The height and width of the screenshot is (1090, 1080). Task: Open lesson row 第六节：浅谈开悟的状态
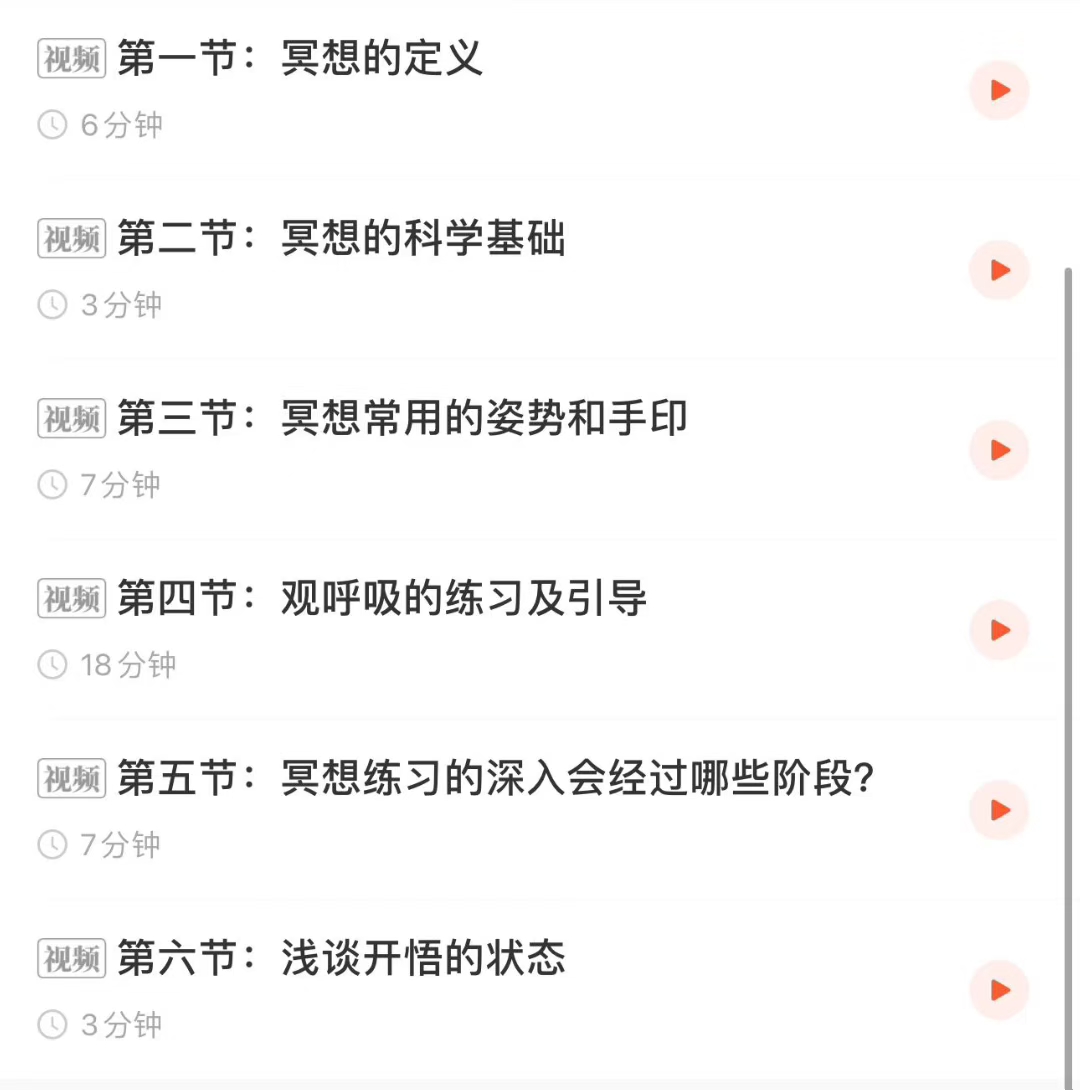[x=341, y=960]
